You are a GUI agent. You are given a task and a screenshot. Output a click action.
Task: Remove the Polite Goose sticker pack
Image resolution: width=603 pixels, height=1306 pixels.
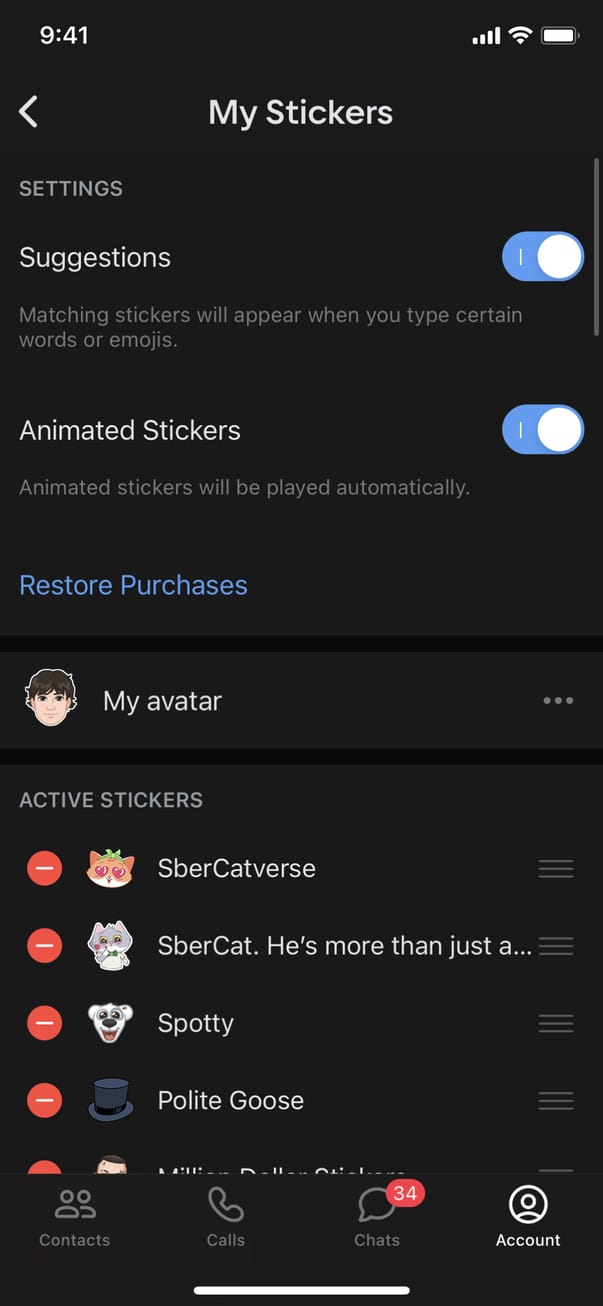click(44, 1100)
